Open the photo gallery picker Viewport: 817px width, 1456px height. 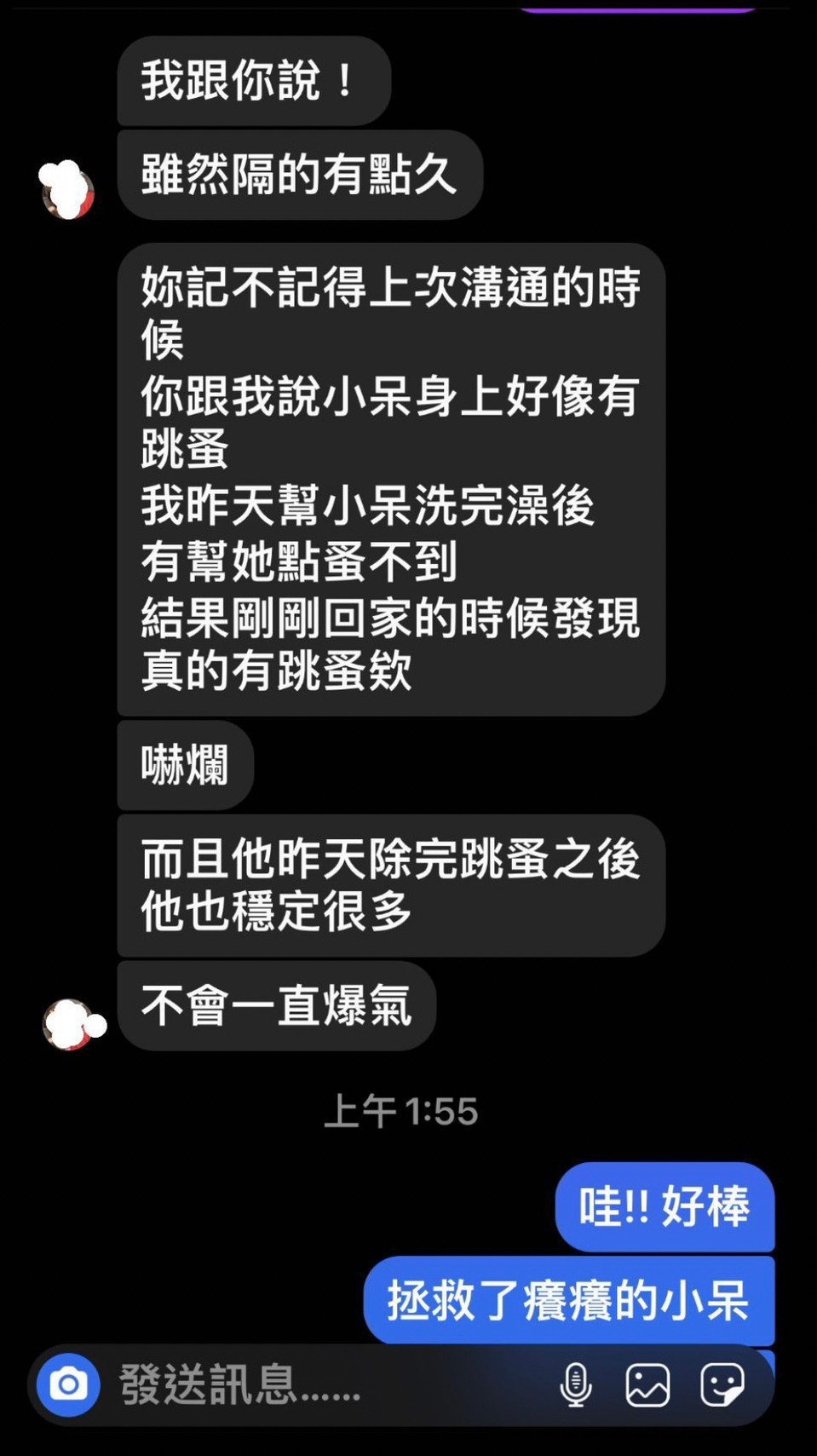pyautogui.click(x=648, y=1385)
